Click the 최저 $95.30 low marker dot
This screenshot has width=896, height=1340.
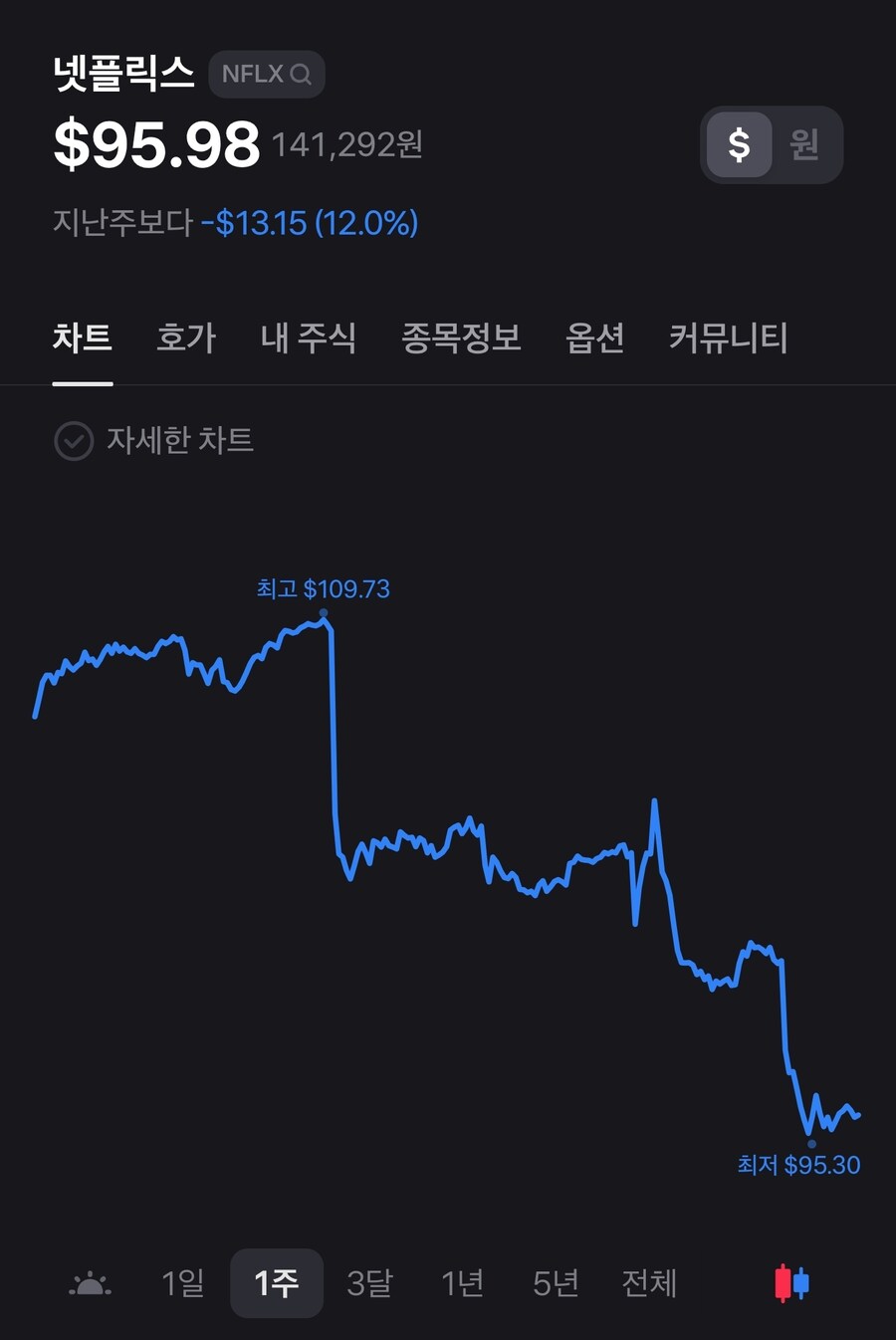pyautogui.click(x=810, y=1142)
